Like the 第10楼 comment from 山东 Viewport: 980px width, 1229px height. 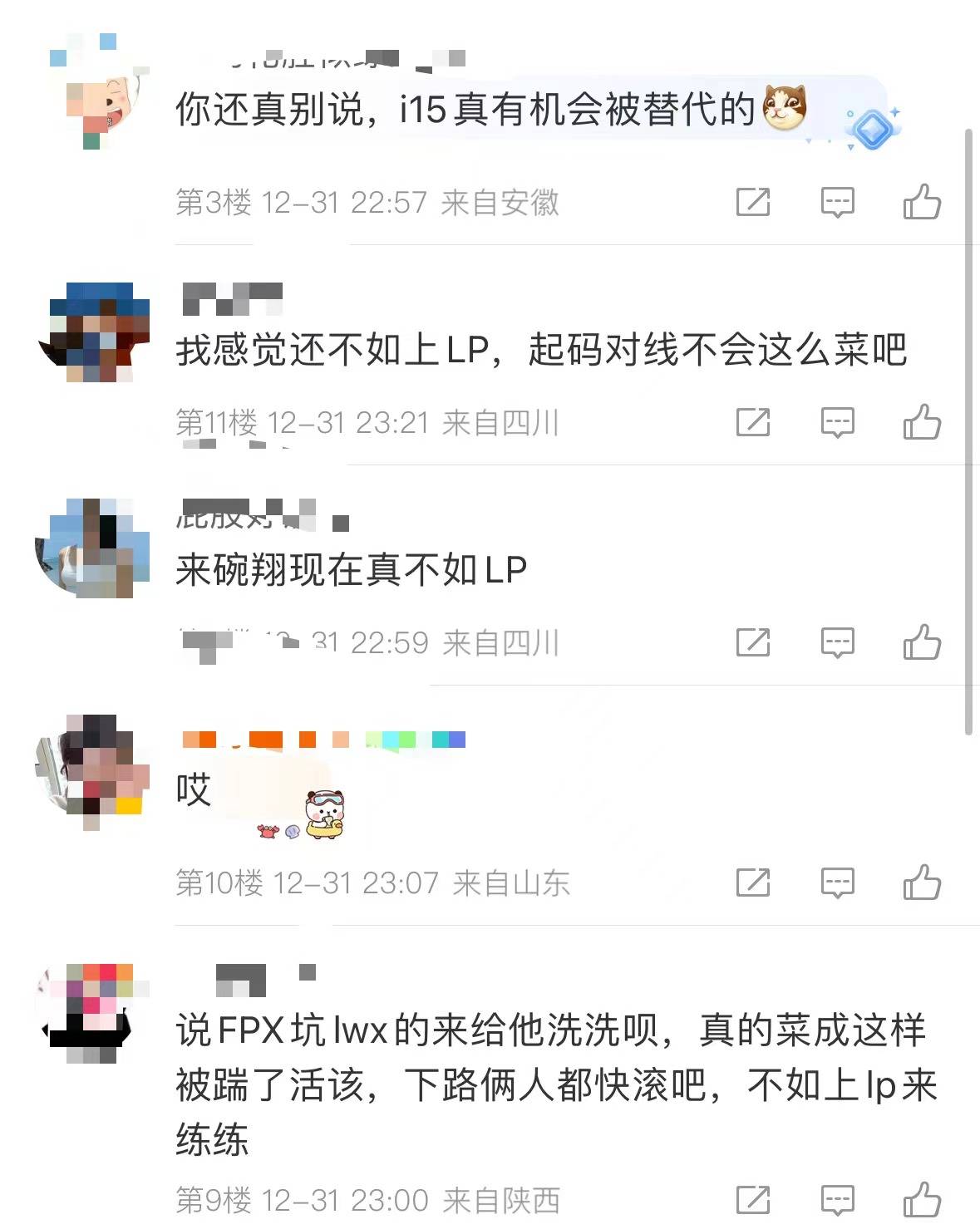click(922, 882)
